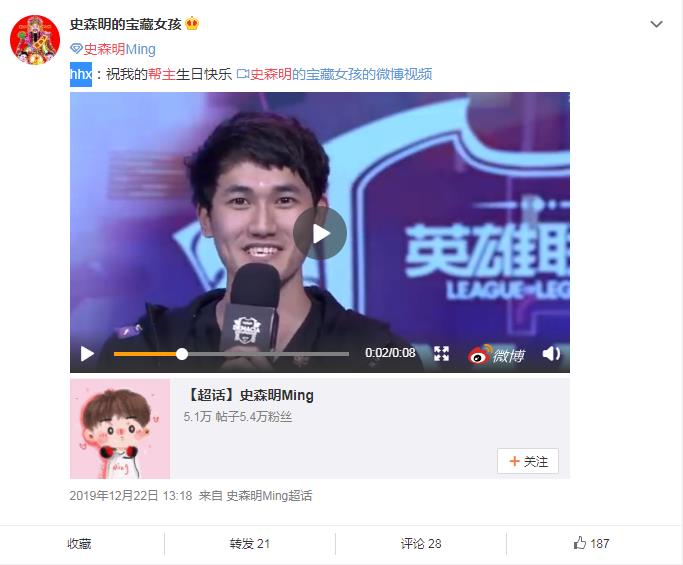Repost via 转发 21
This screenshot has width=683, height=565.
click(x=250, y=544)
